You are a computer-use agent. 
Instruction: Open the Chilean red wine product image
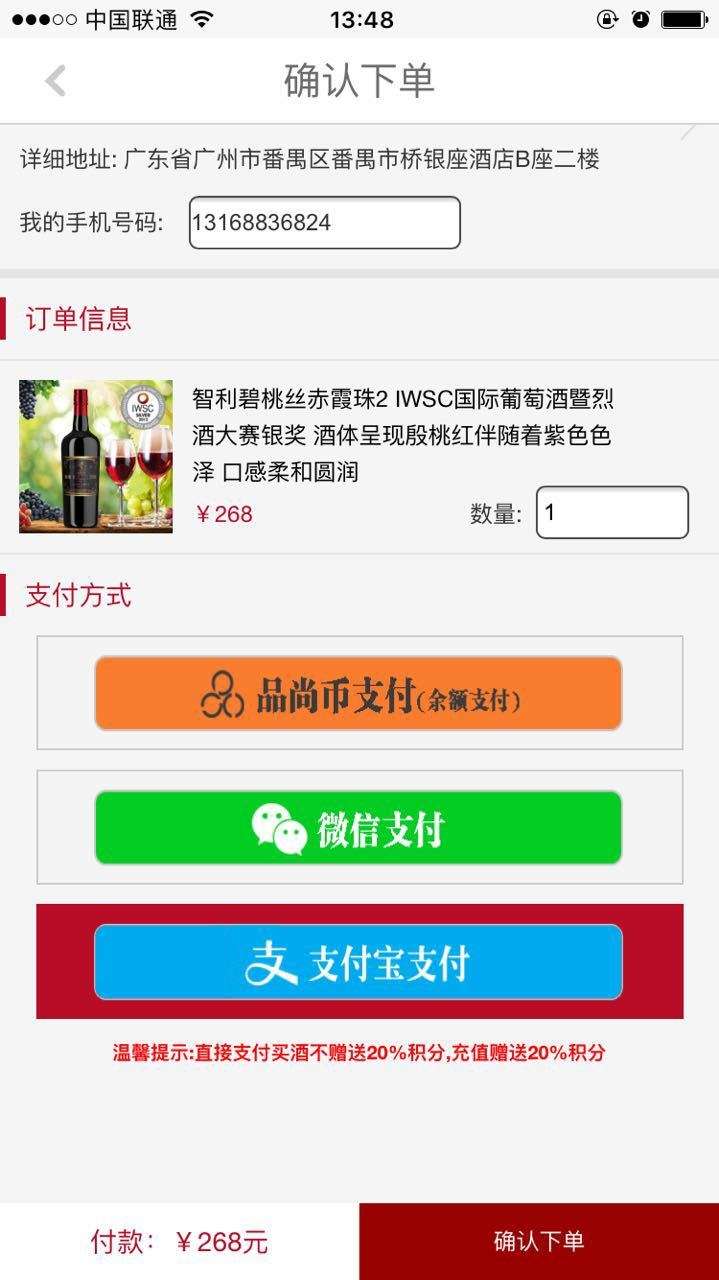(96, 456)
